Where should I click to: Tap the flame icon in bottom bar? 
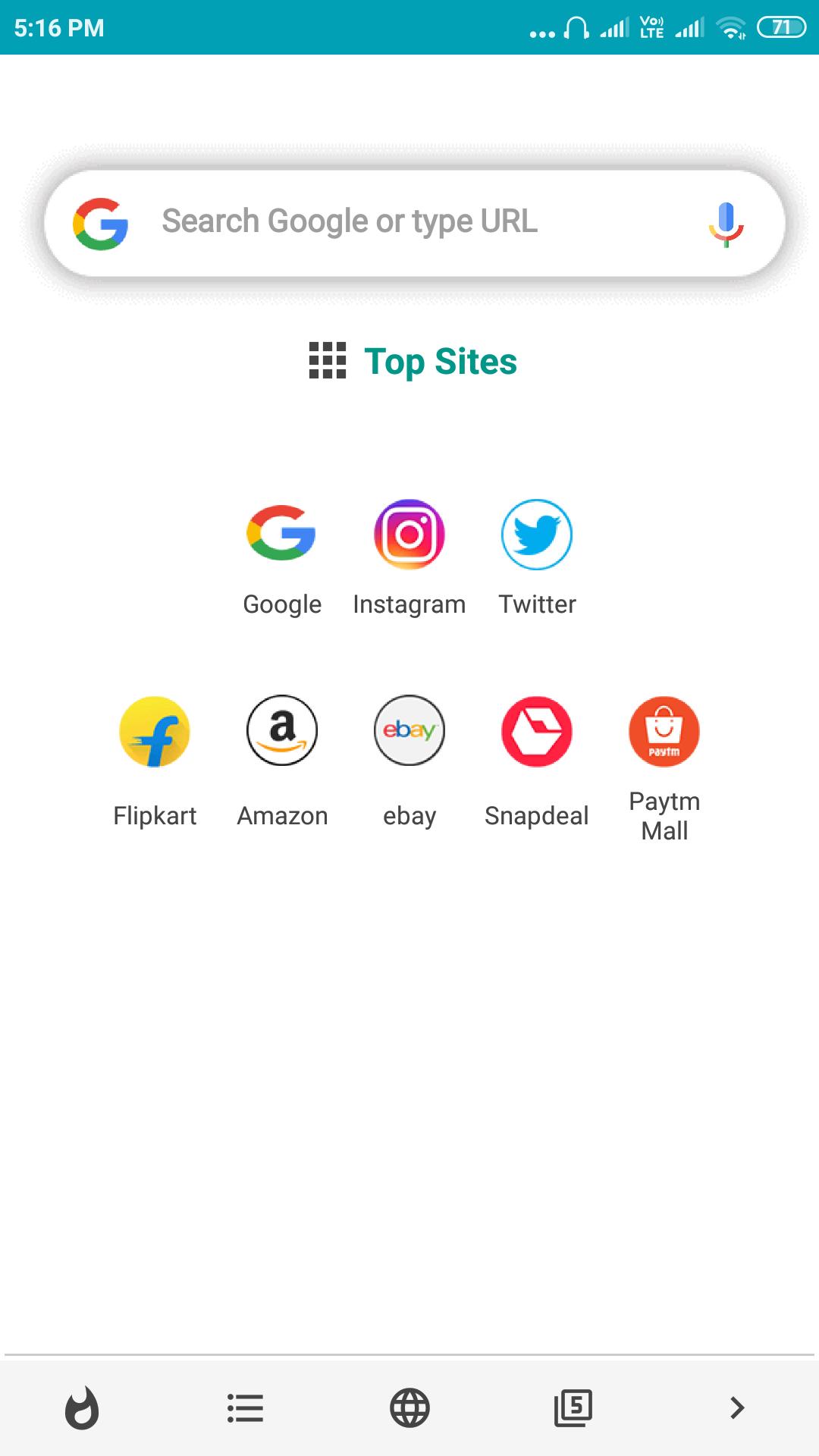(82, 1408)
